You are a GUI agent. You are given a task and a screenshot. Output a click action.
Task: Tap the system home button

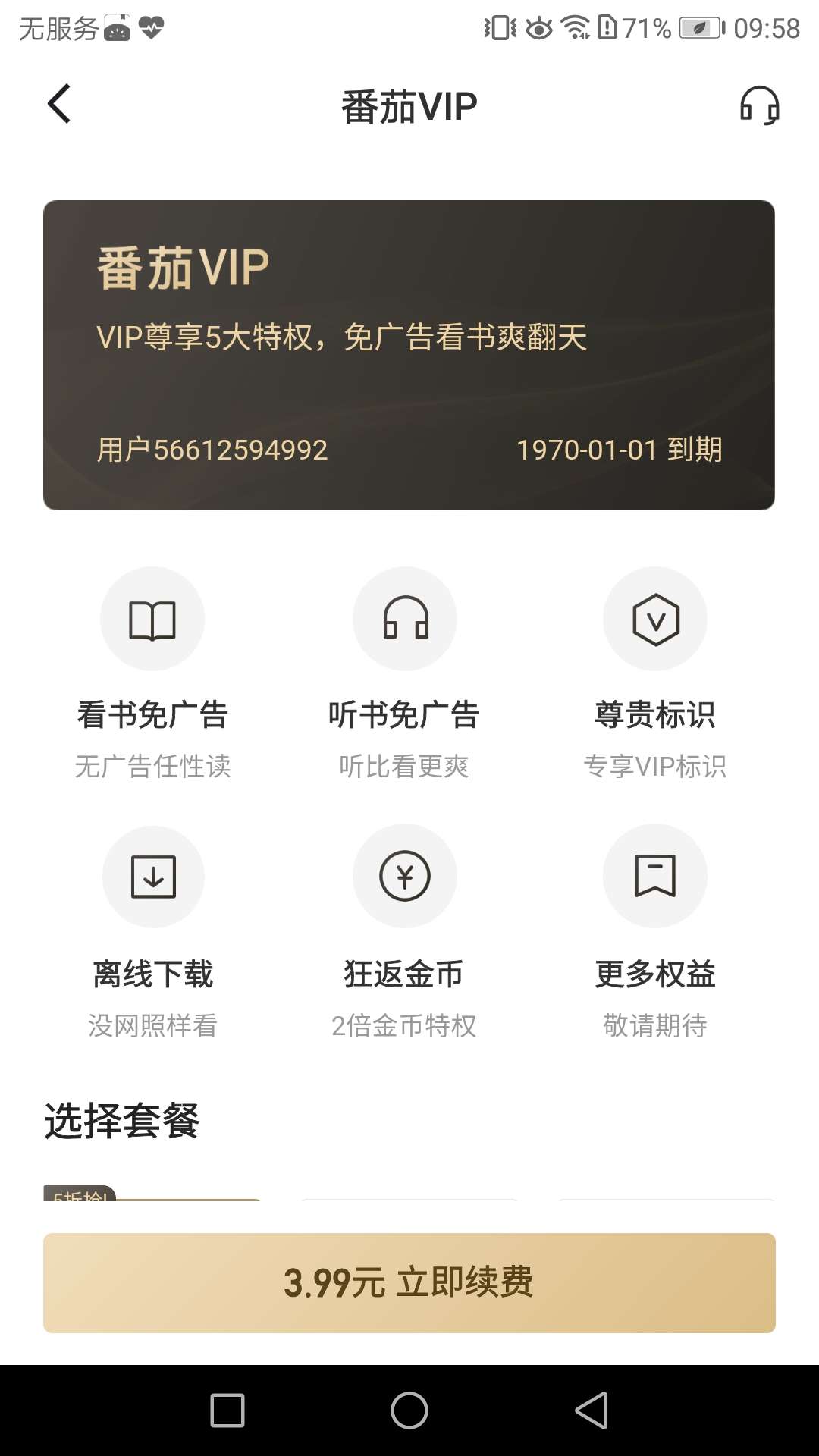tap(409, 1410)
